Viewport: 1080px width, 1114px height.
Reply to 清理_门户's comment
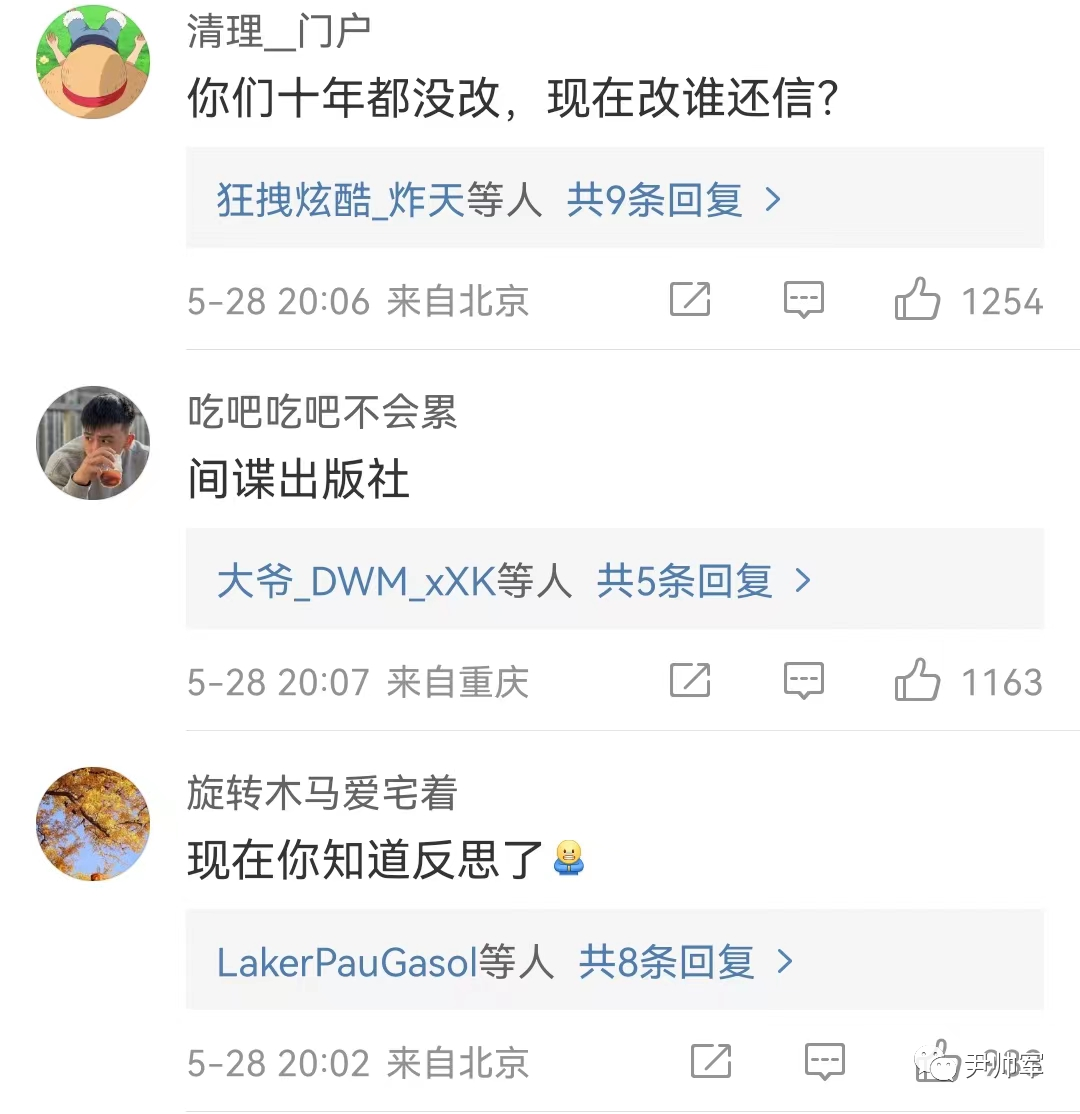pyautogui.click(x=804, y=300)
